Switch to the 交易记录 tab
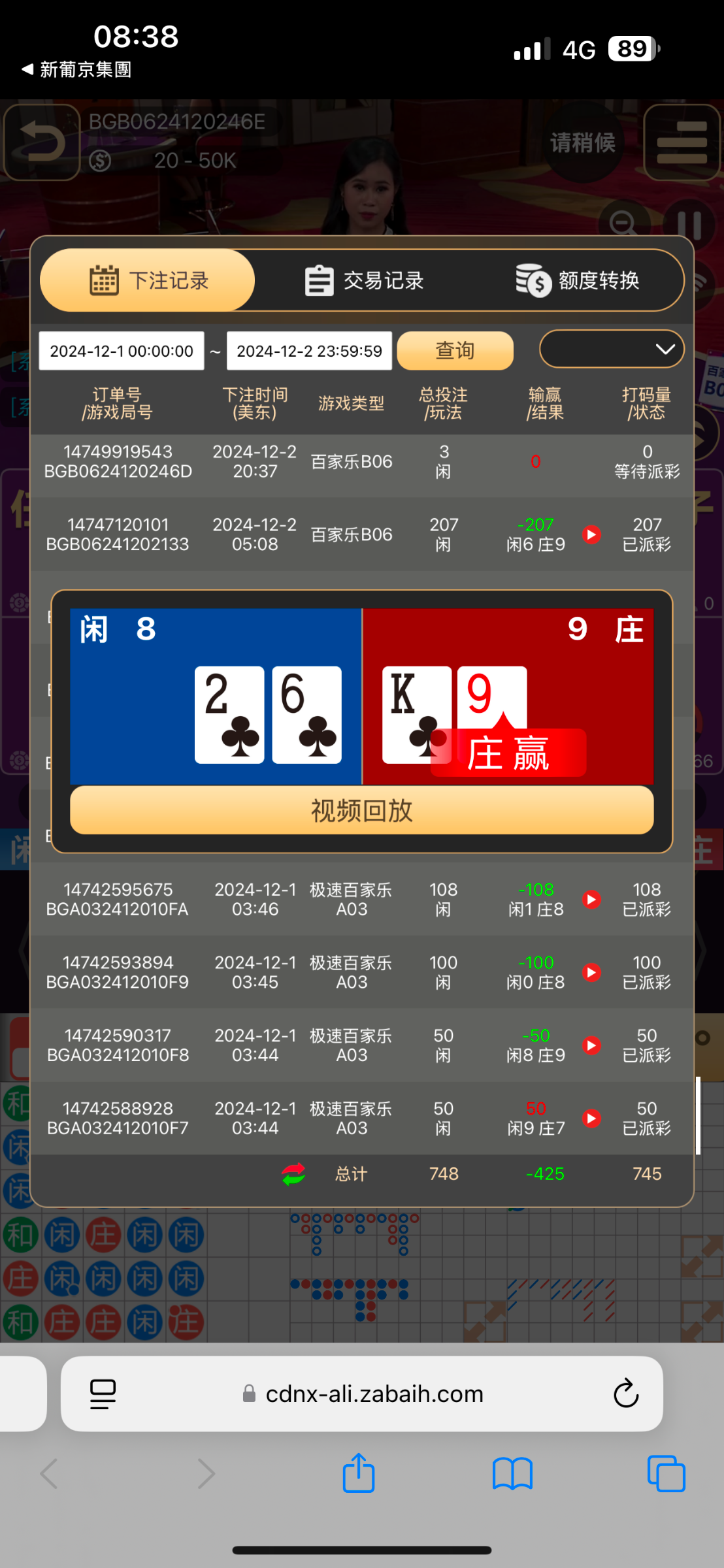724x1568 pixels. (364, 281)
